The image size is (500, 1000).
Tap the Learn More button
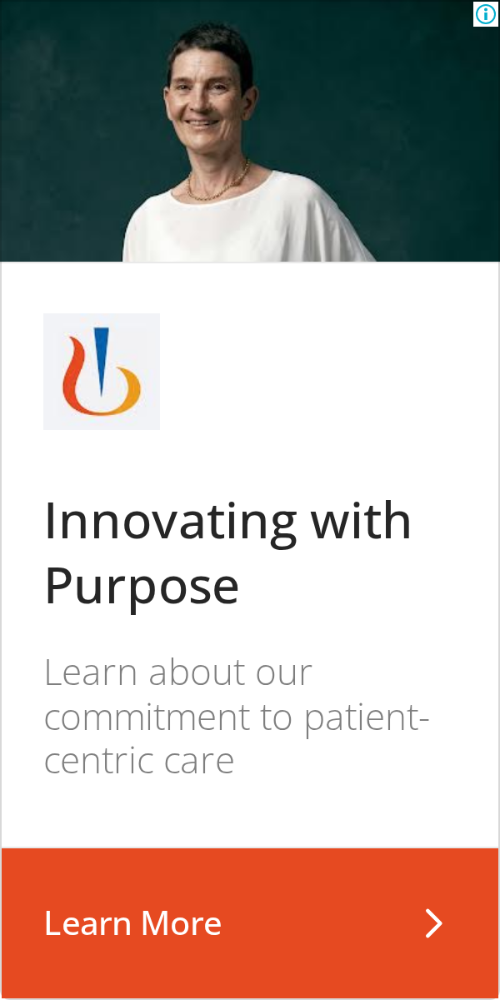pos(250,923)
